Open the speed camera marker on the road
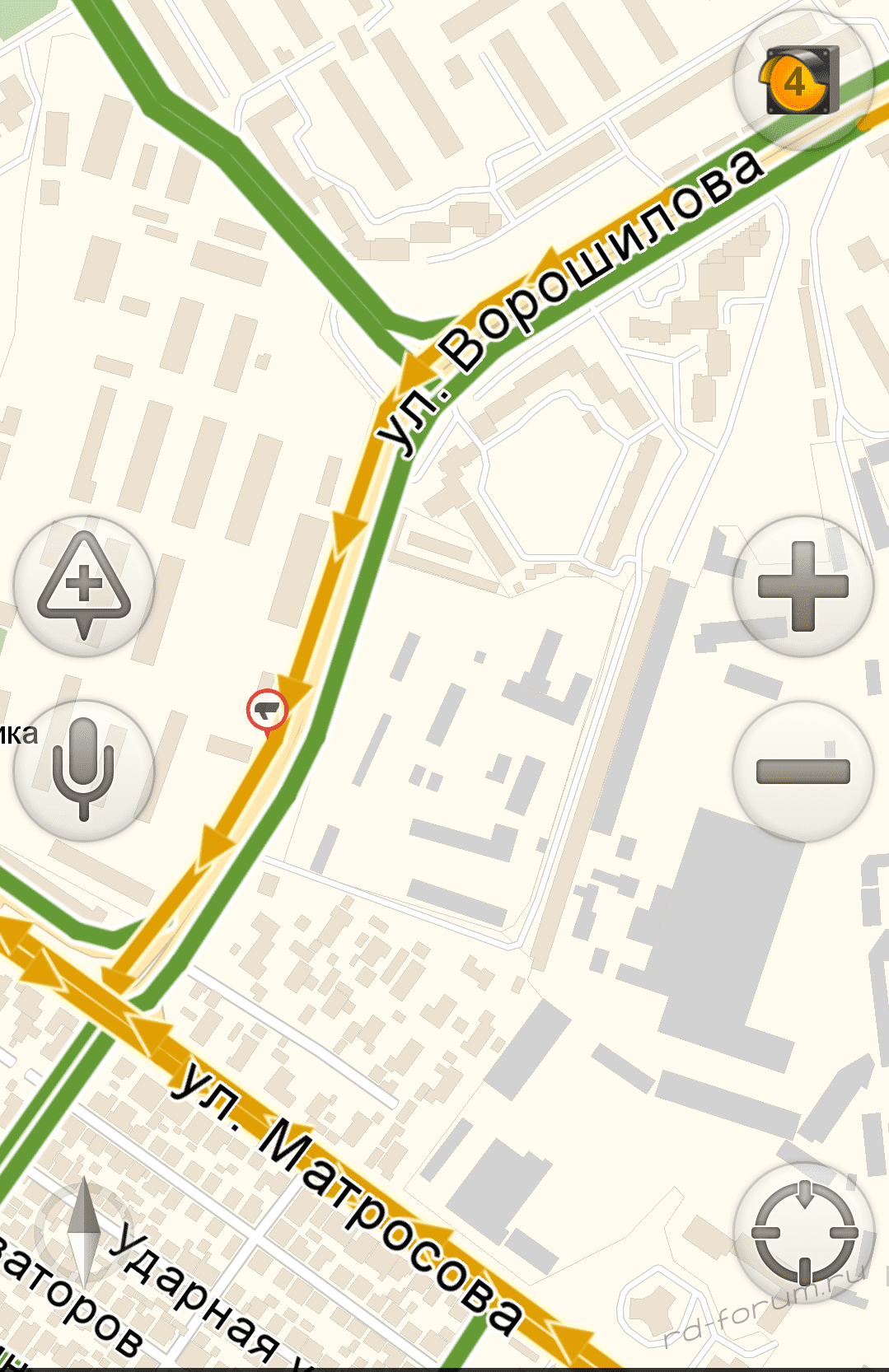This screenshot has width=889, height=1372. 267,710
